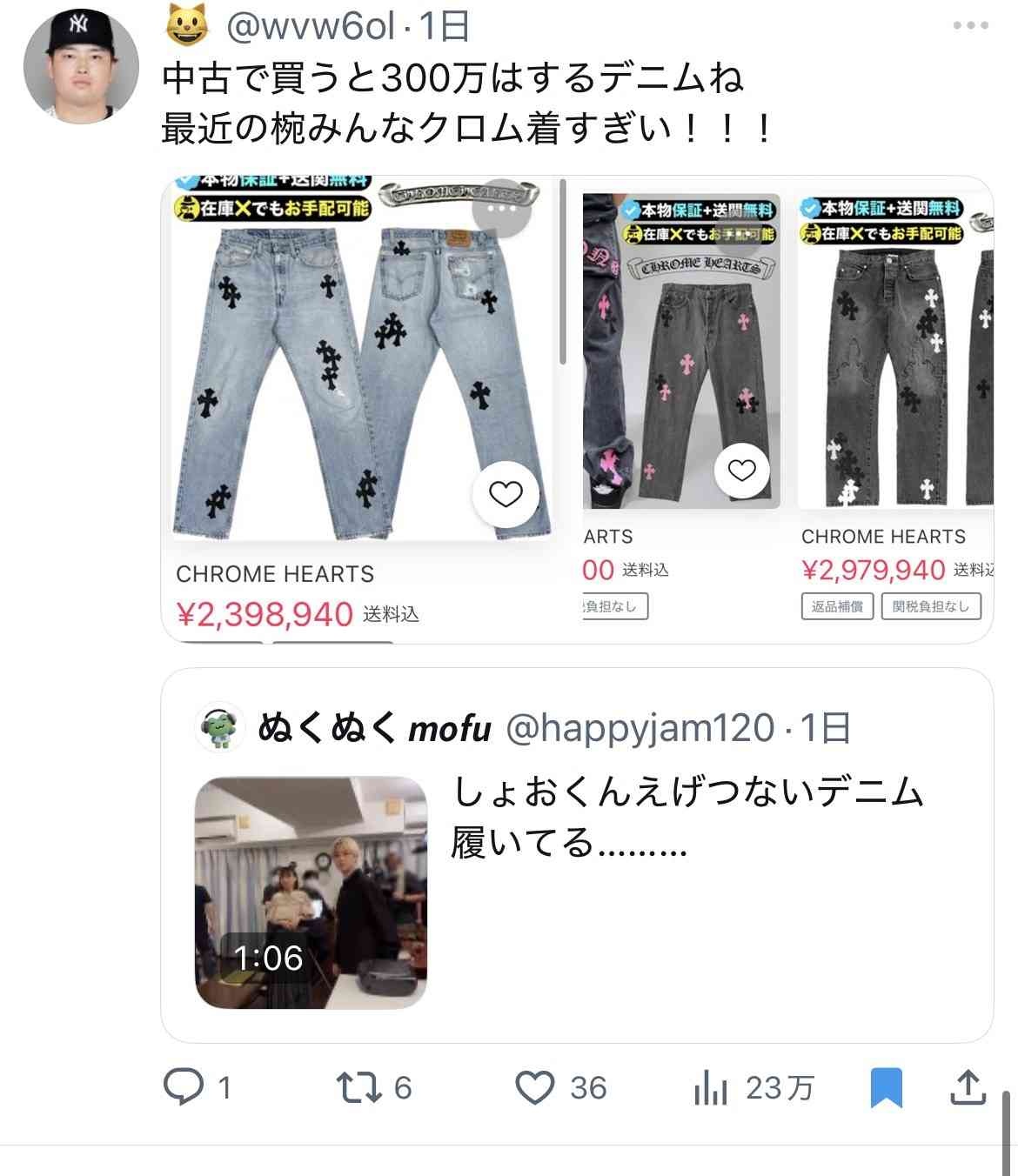Play the quoted 1:06 video
The width and height of the screenshot is (1018, 1176).
[311, 893]
